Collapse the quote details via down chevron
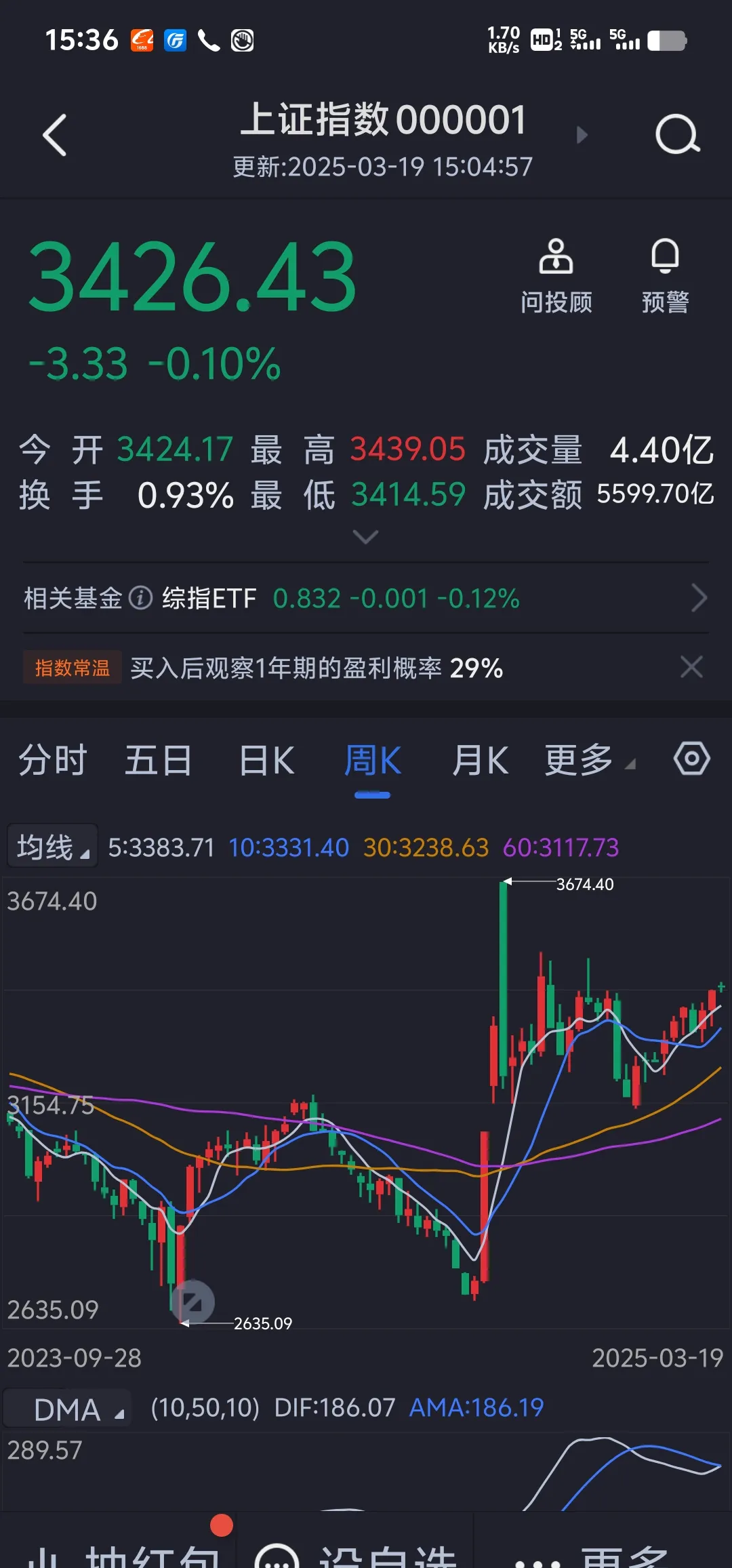 click(x=366, y=538)
